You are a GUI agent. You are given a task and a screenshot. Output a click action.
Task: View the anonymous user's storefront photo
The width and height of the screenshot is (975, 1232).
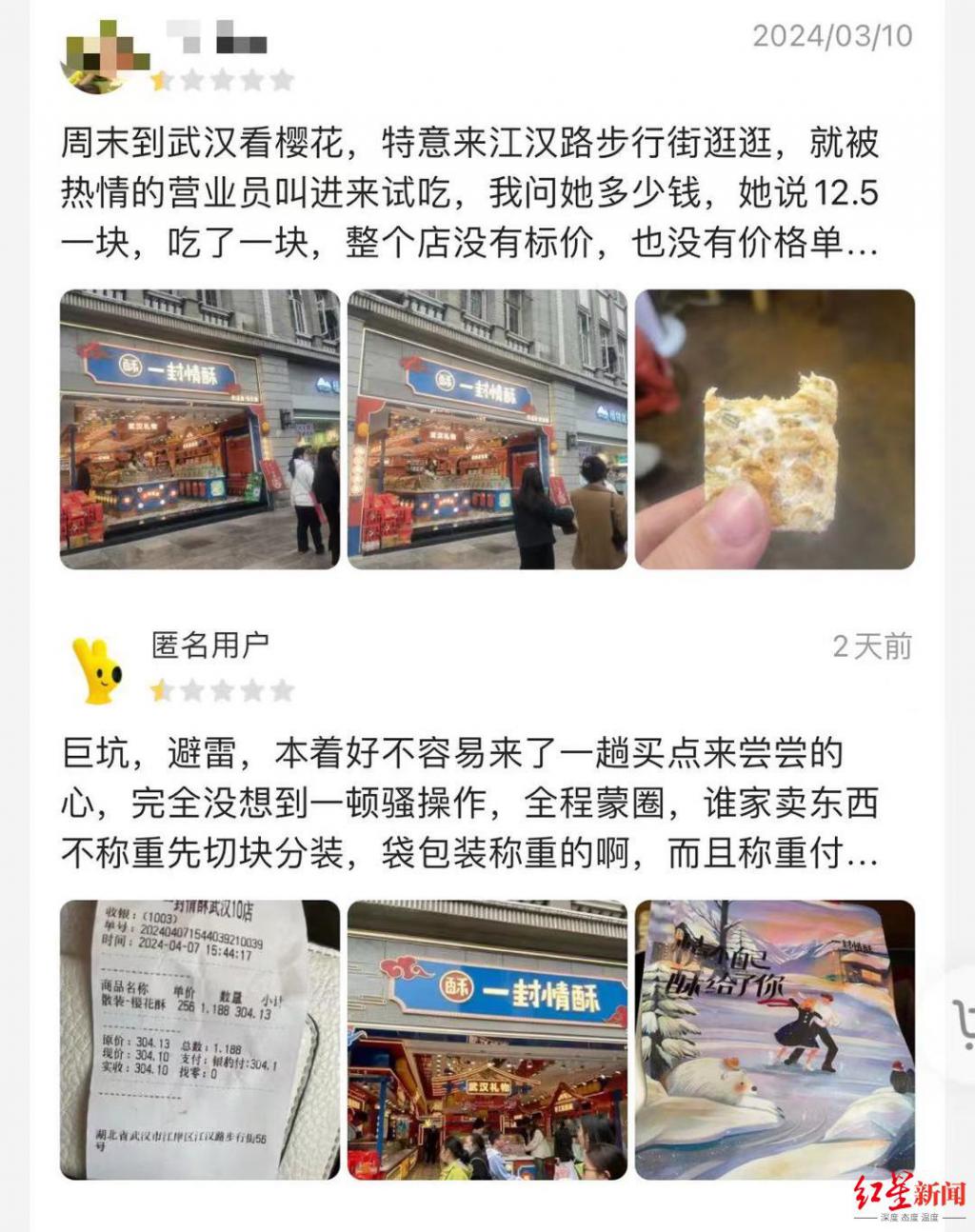pos(487,1040)
